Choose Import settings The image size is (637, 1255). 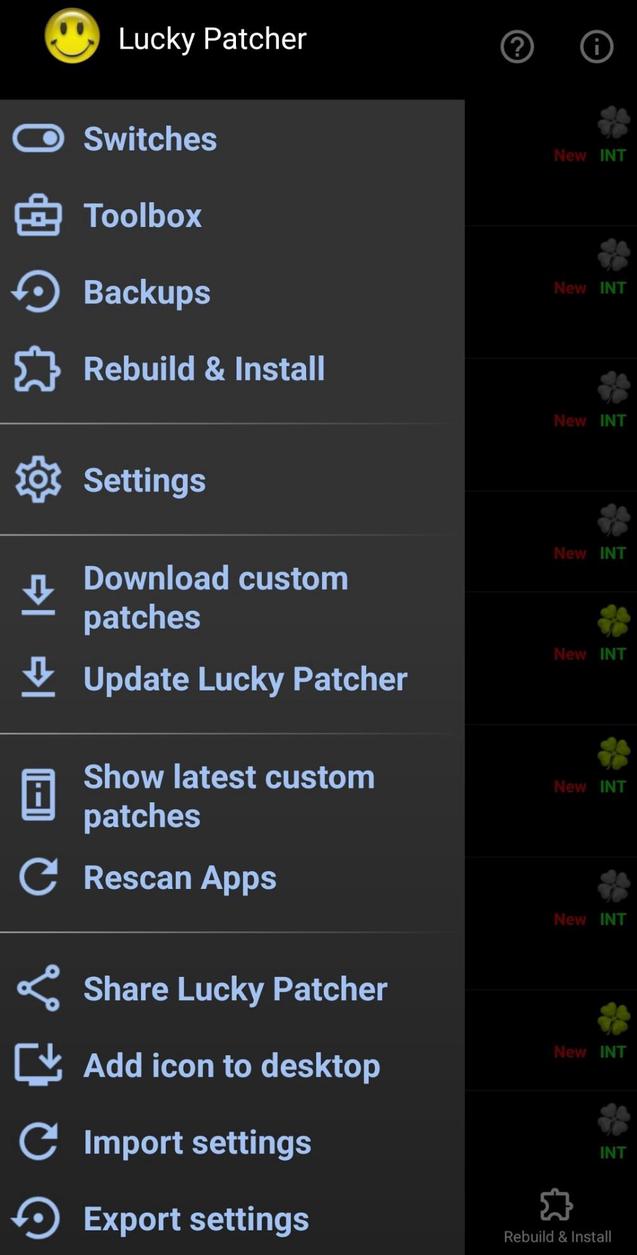(197, 1143)
